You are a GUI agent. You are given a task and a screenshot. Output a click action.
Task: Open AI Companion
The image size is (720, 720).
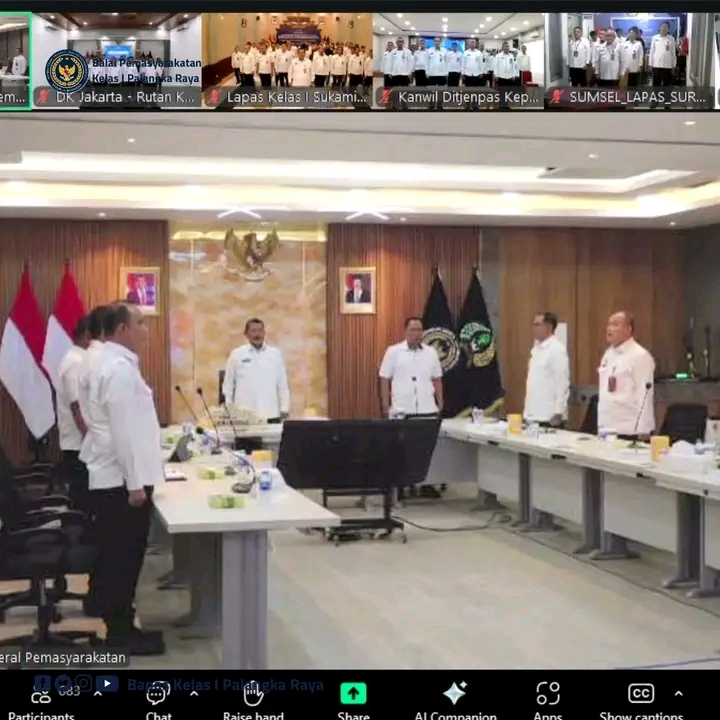point(455,697)
